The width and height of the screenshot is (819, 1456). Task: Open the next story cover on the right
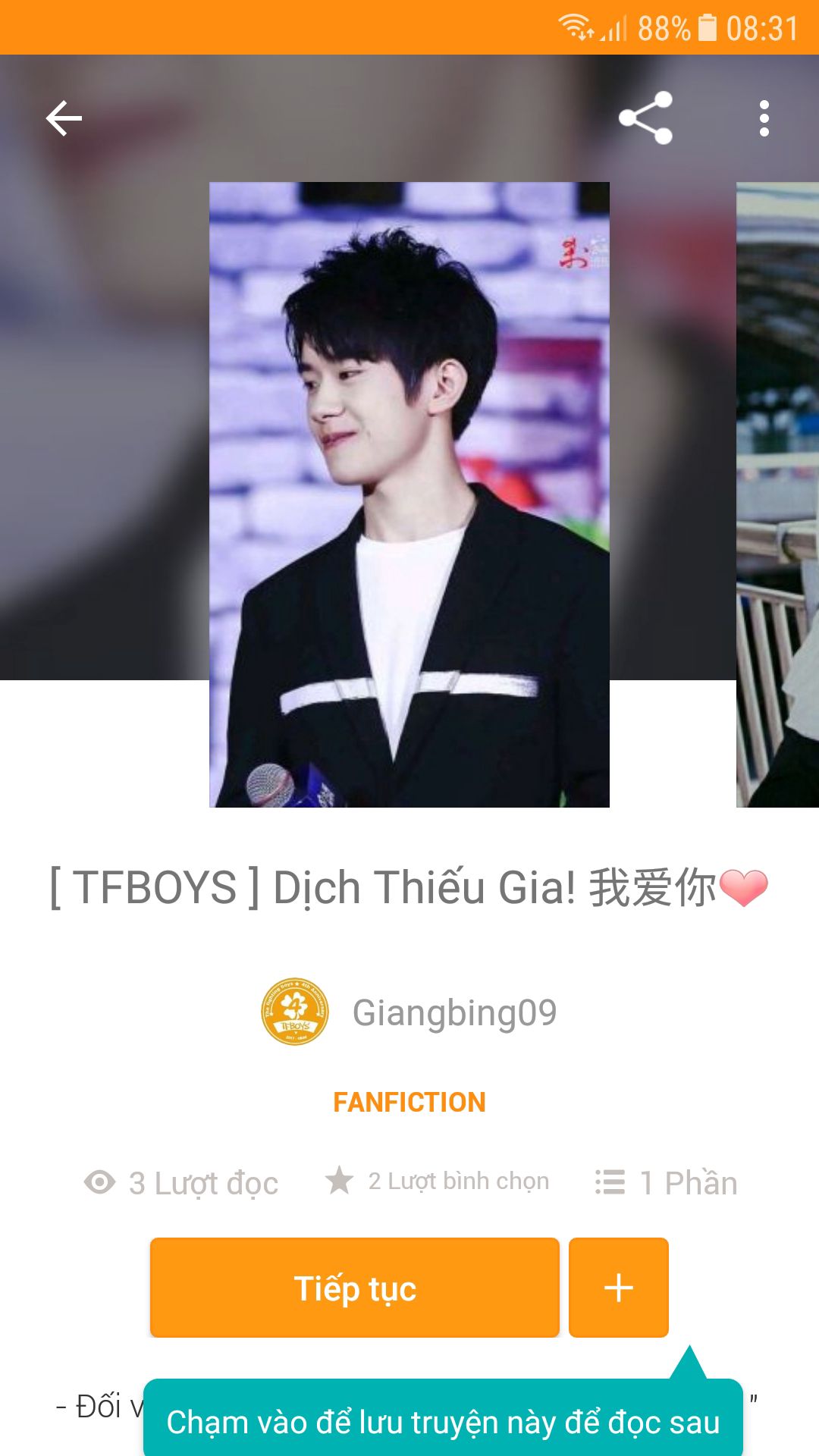pos(777,494)
